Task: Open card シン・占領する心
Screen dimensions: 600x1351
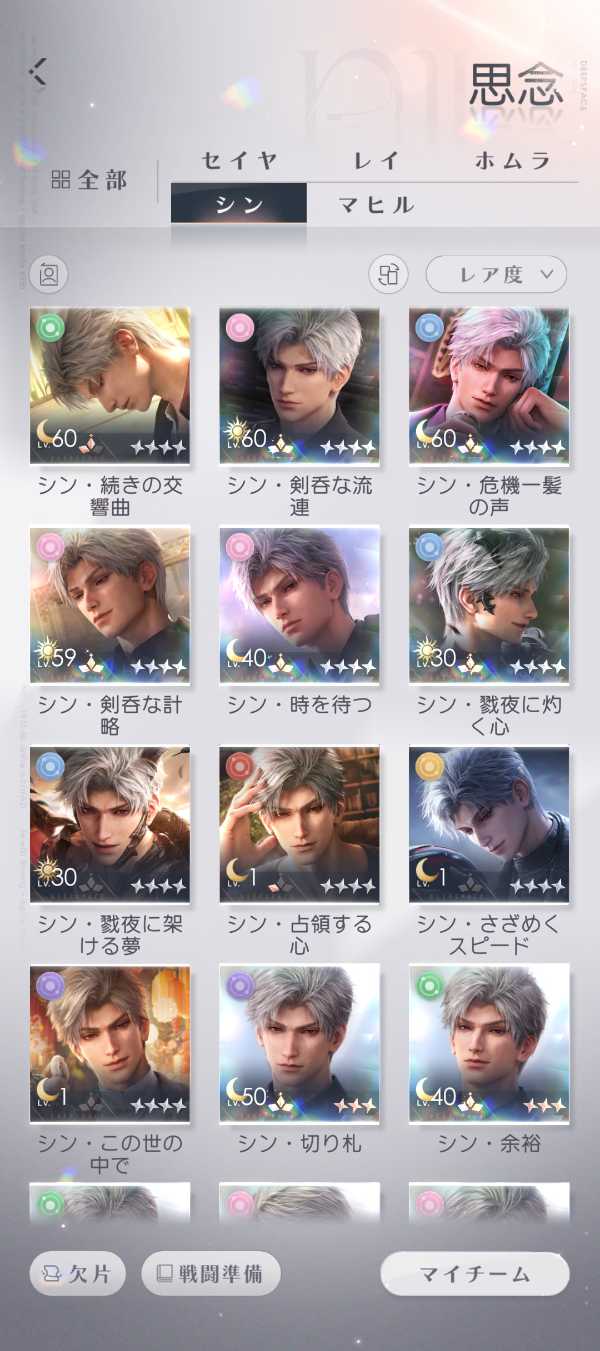Action: (299, 824)
